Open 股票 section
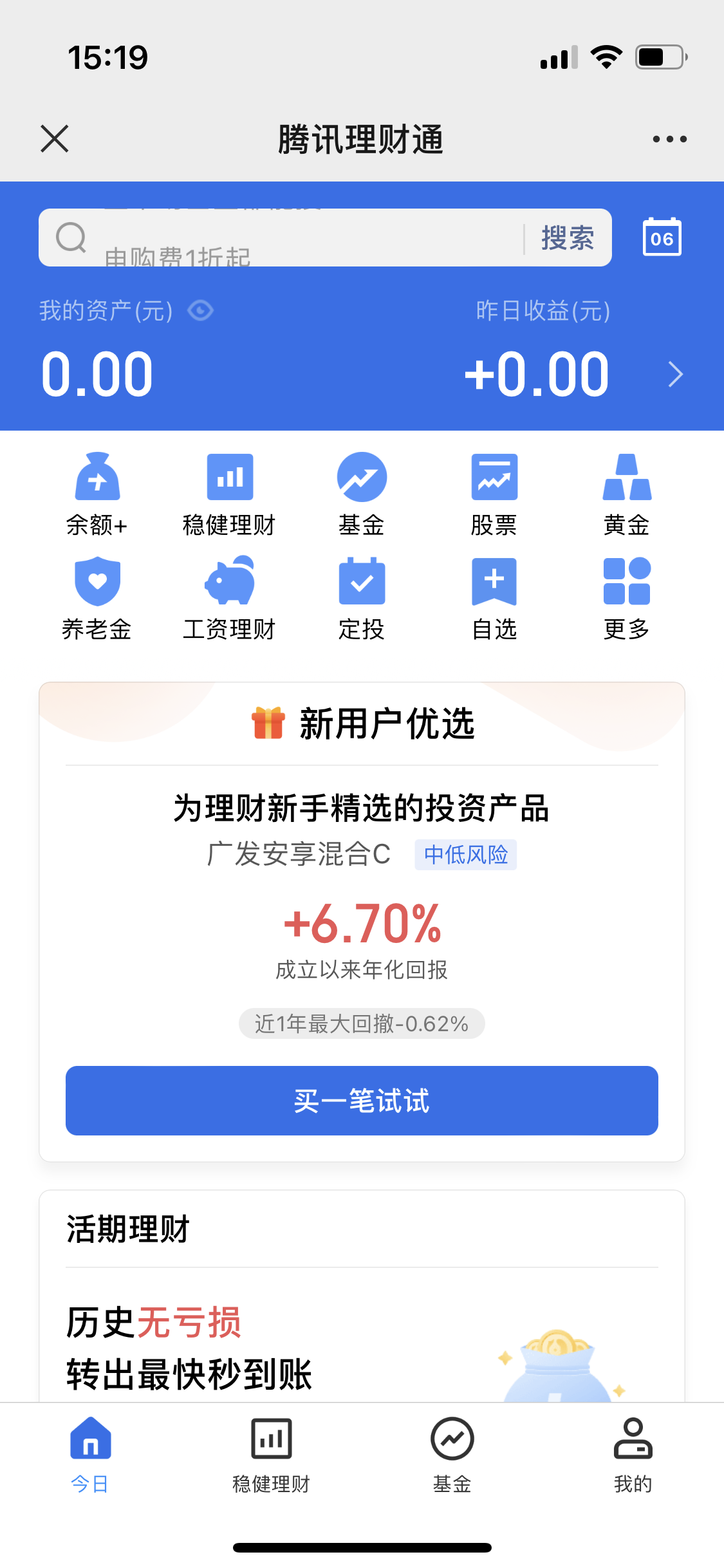This screenshot has width=724, height=1568. click(x=494, y=494)
